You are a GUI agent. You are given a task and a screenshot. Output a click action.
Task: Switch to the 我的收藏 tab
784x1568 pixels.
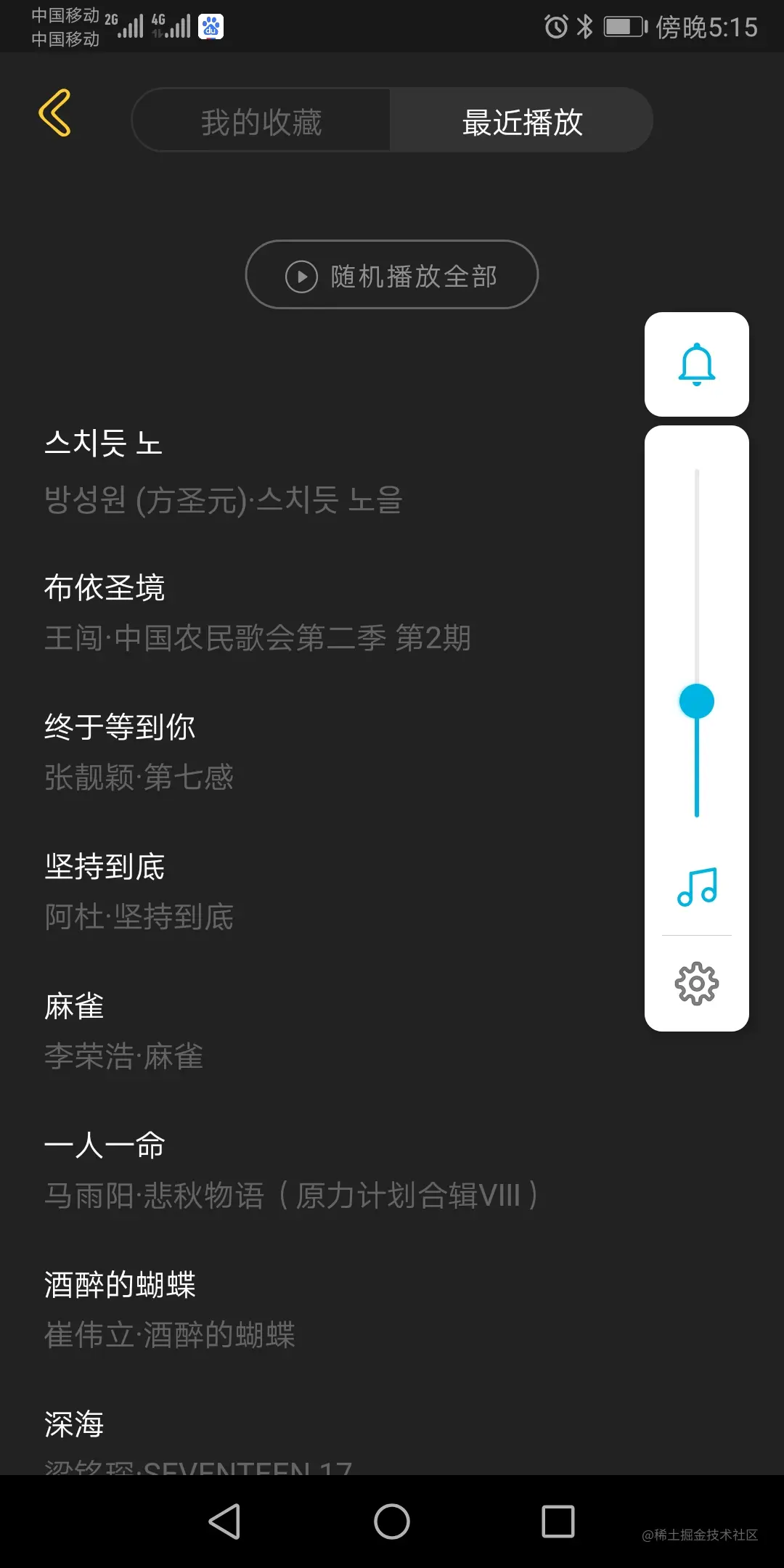tap(261, 121)
